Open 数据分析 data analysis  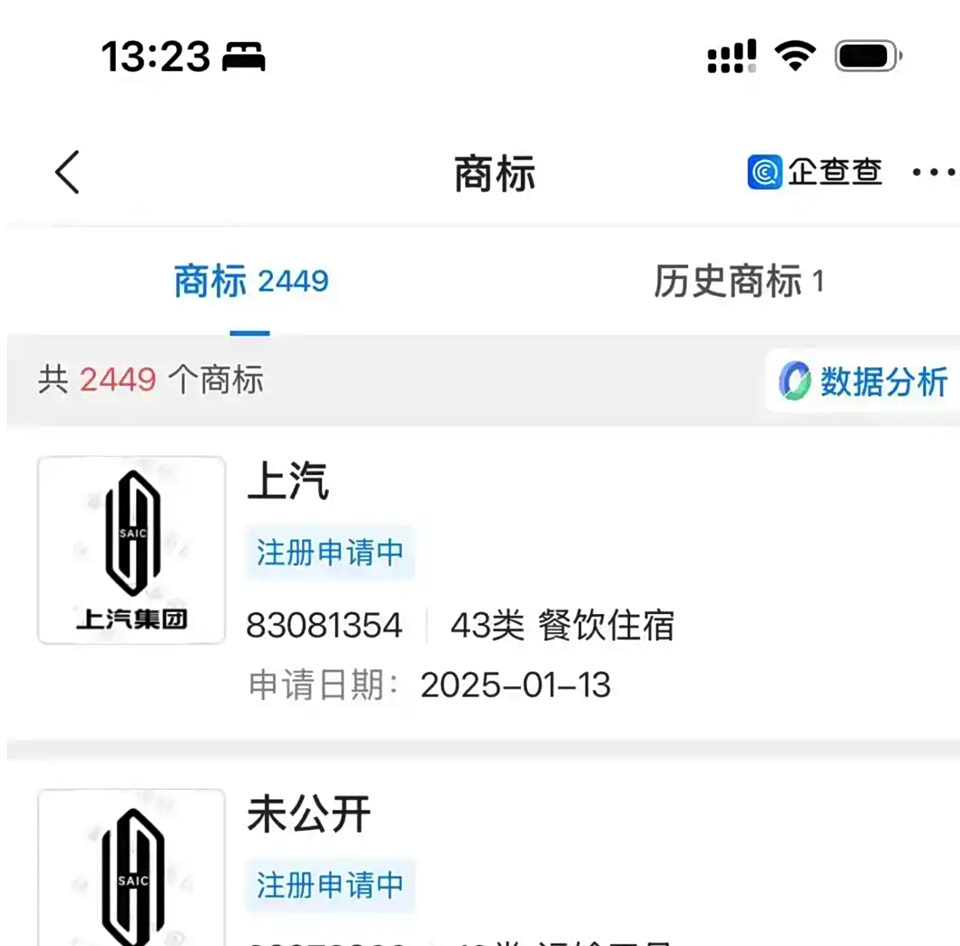[x=864, y=381]
